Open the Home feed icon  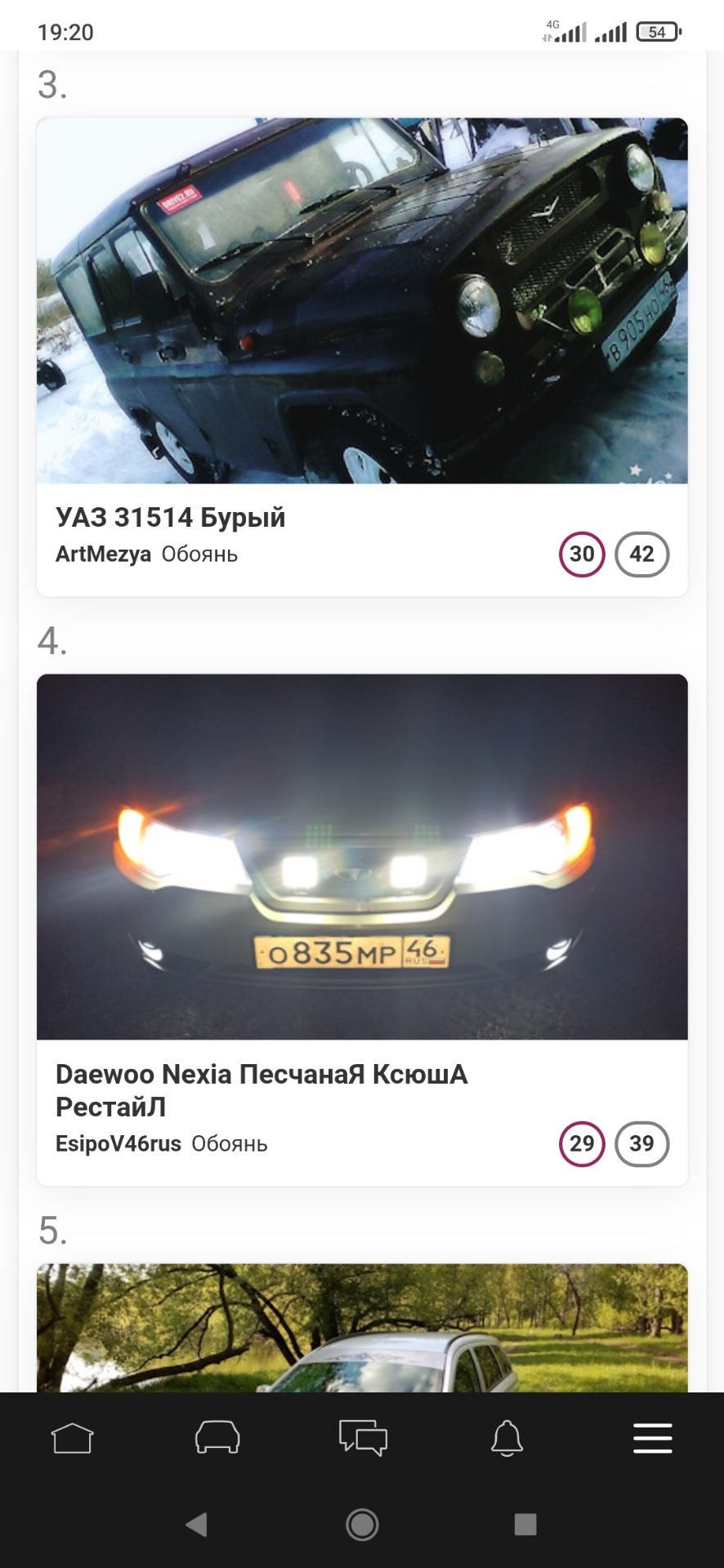pos(72,1440)
